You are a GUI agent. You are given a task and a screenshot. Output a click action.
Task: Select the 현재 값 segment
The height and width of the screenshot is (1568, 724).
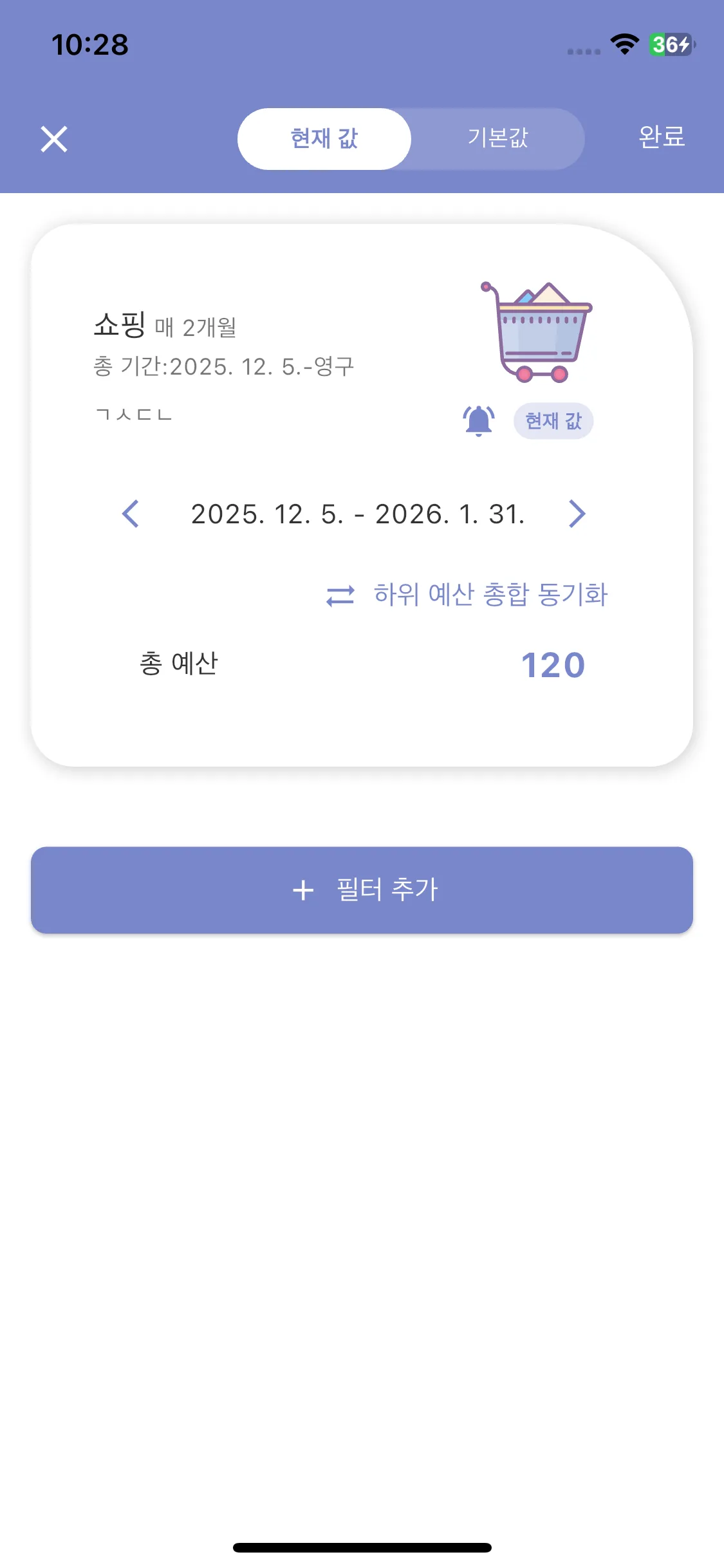coord(324,139)
